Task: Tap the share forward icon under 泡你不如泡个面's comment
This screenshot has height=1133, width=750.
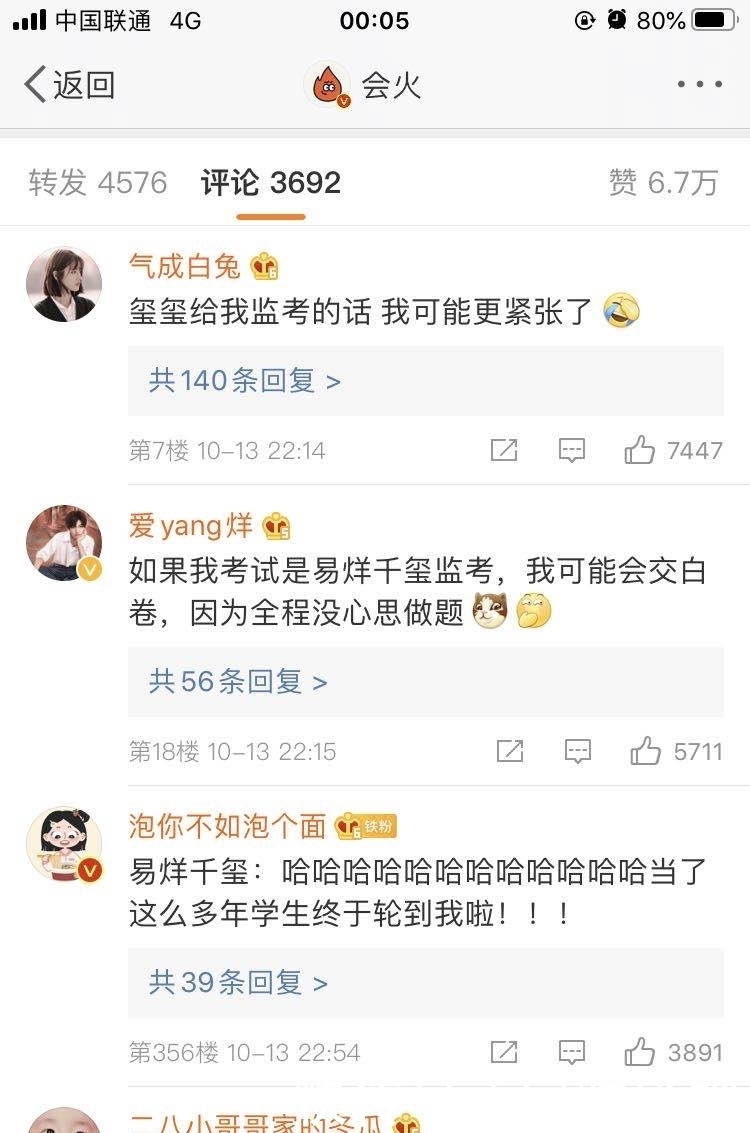Action: [504, 1052]
